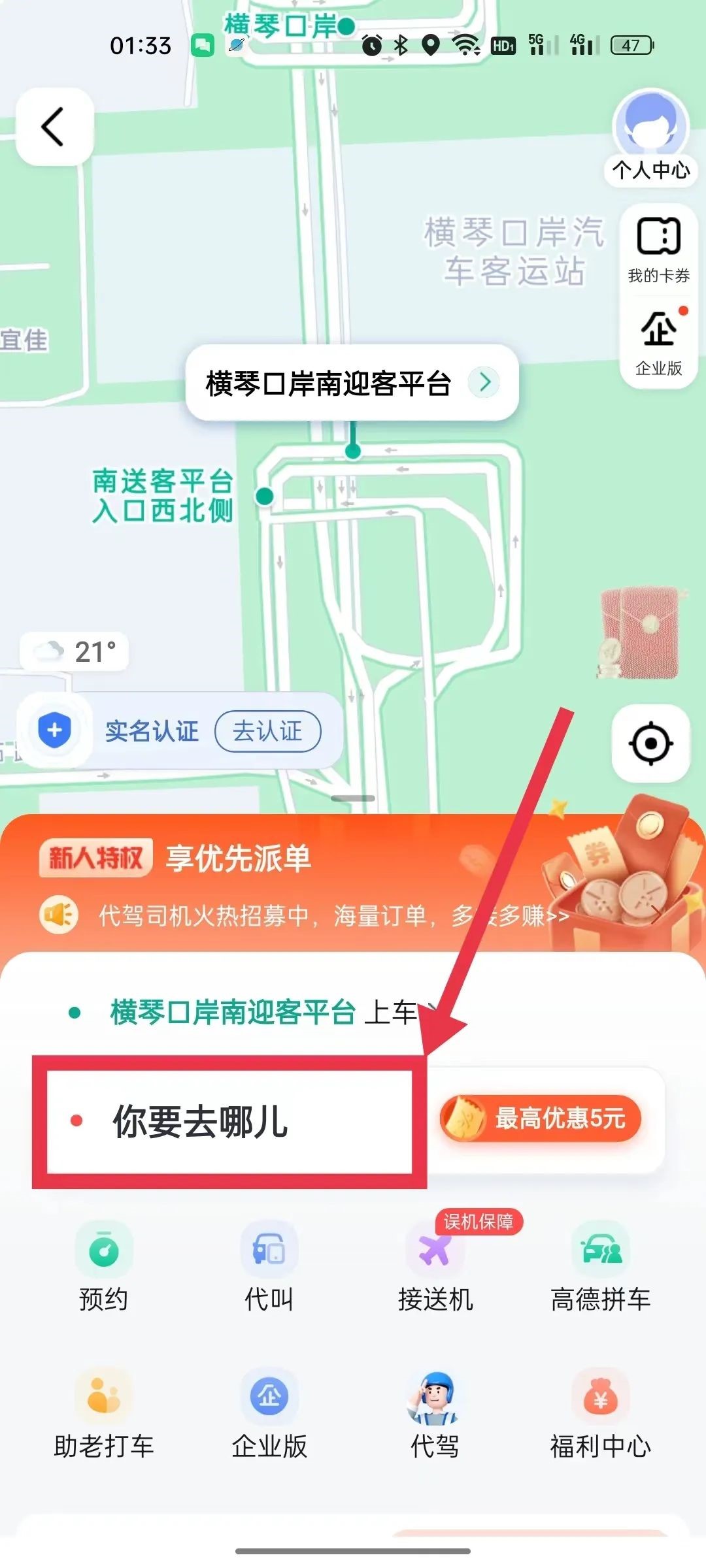
Task: Open the red envelope floating promo
Action: [640, 632]
